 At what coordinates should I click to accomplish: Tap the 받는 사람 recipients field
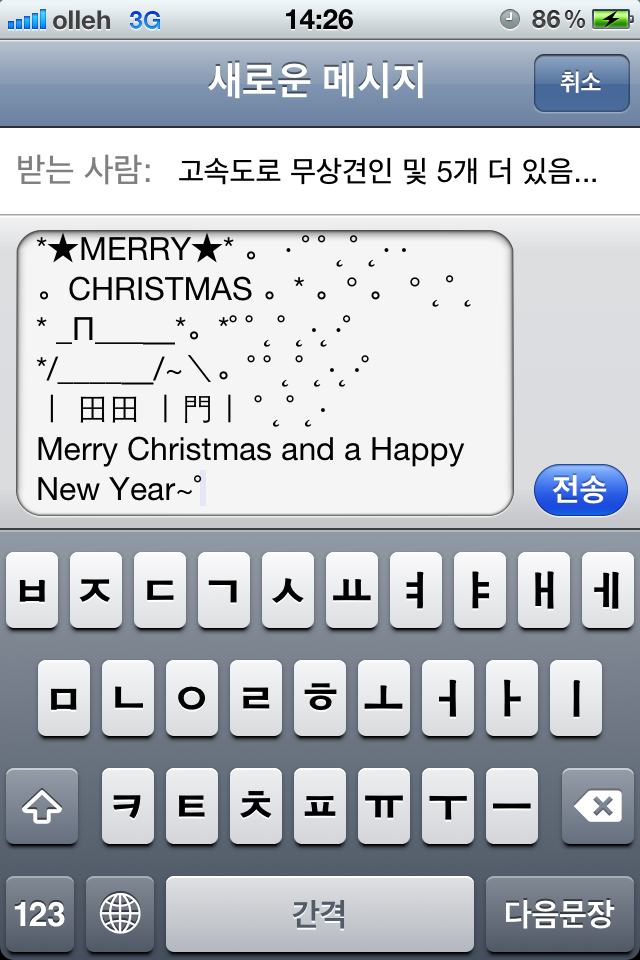(386, 171)
